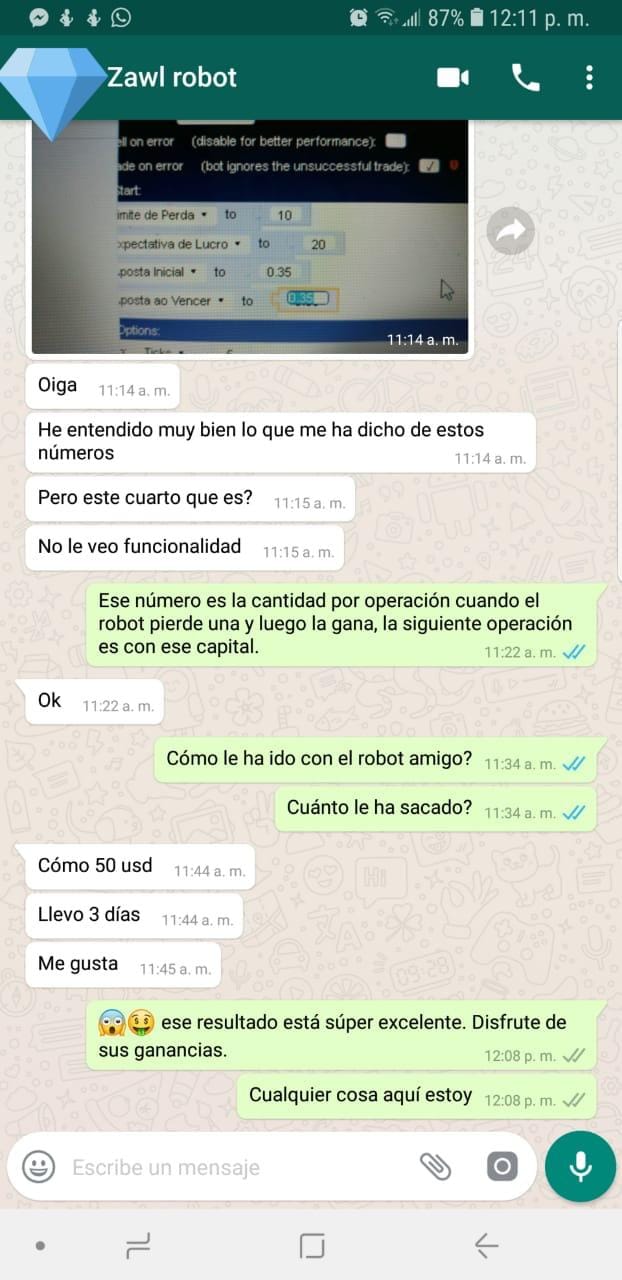Image resolution: width=622 pixels, height=1280 pixels.
Task: Open Zawl robot contact info
Action: [x=172, y=77]
